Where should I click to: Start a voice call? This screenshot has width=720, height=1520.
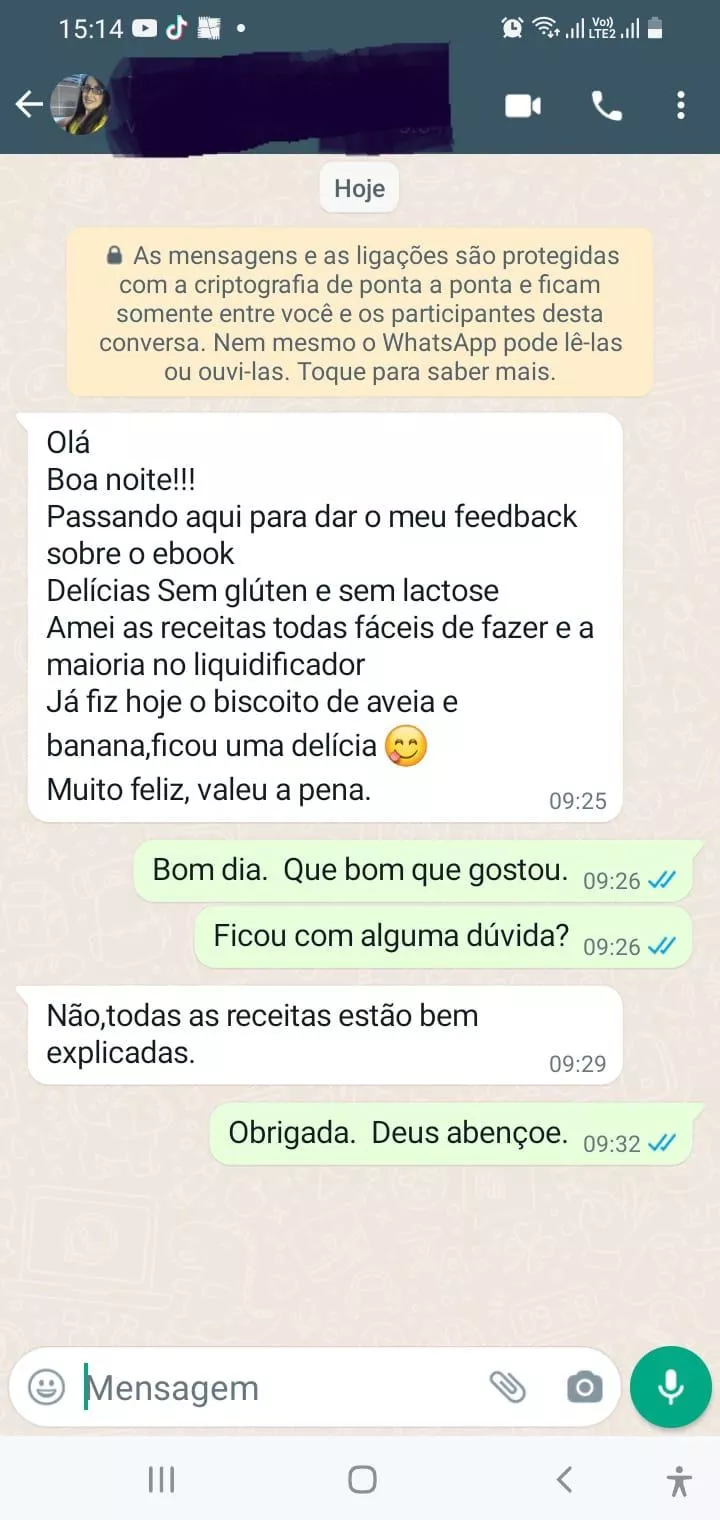pos(606,105)
